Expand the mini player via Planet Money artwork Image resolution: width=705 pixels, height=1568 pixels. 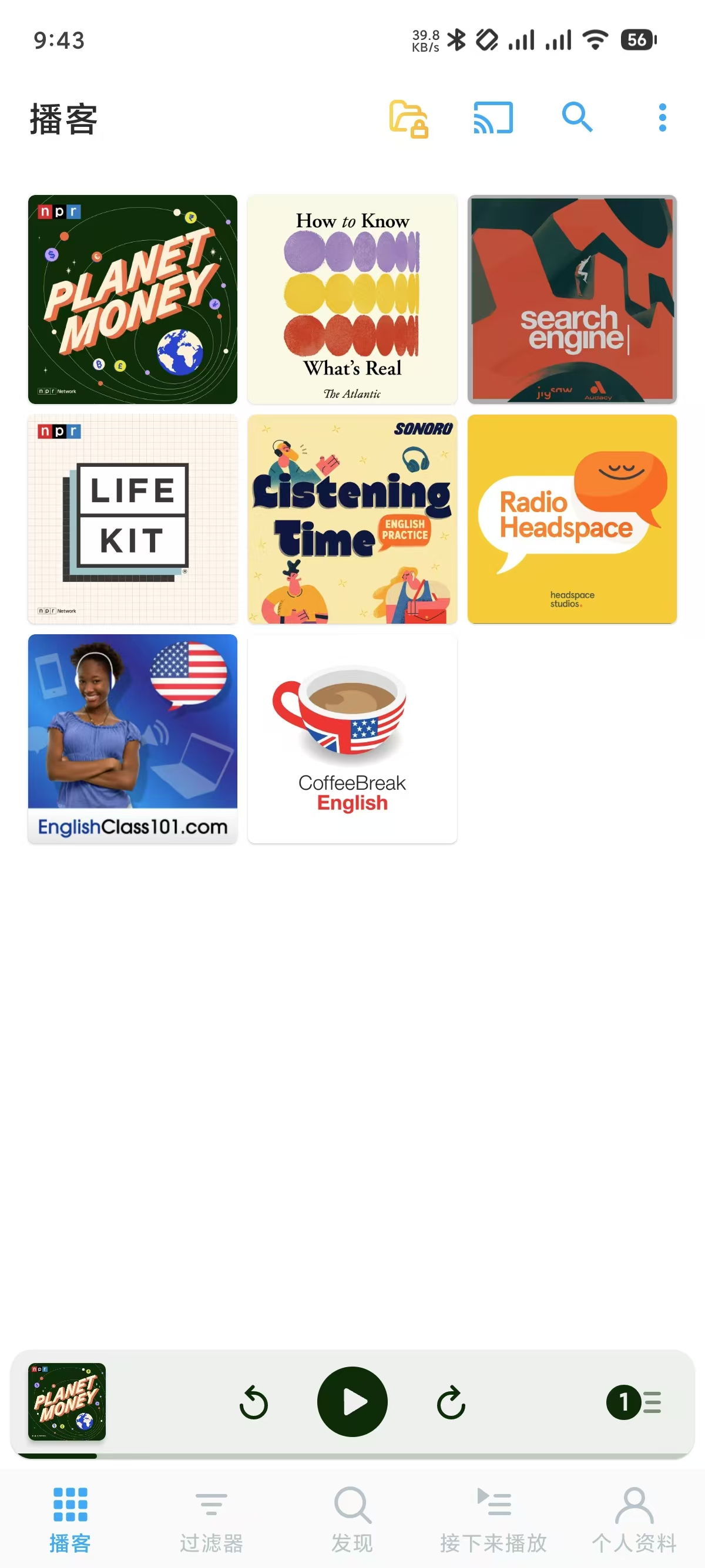(67, 1401)
